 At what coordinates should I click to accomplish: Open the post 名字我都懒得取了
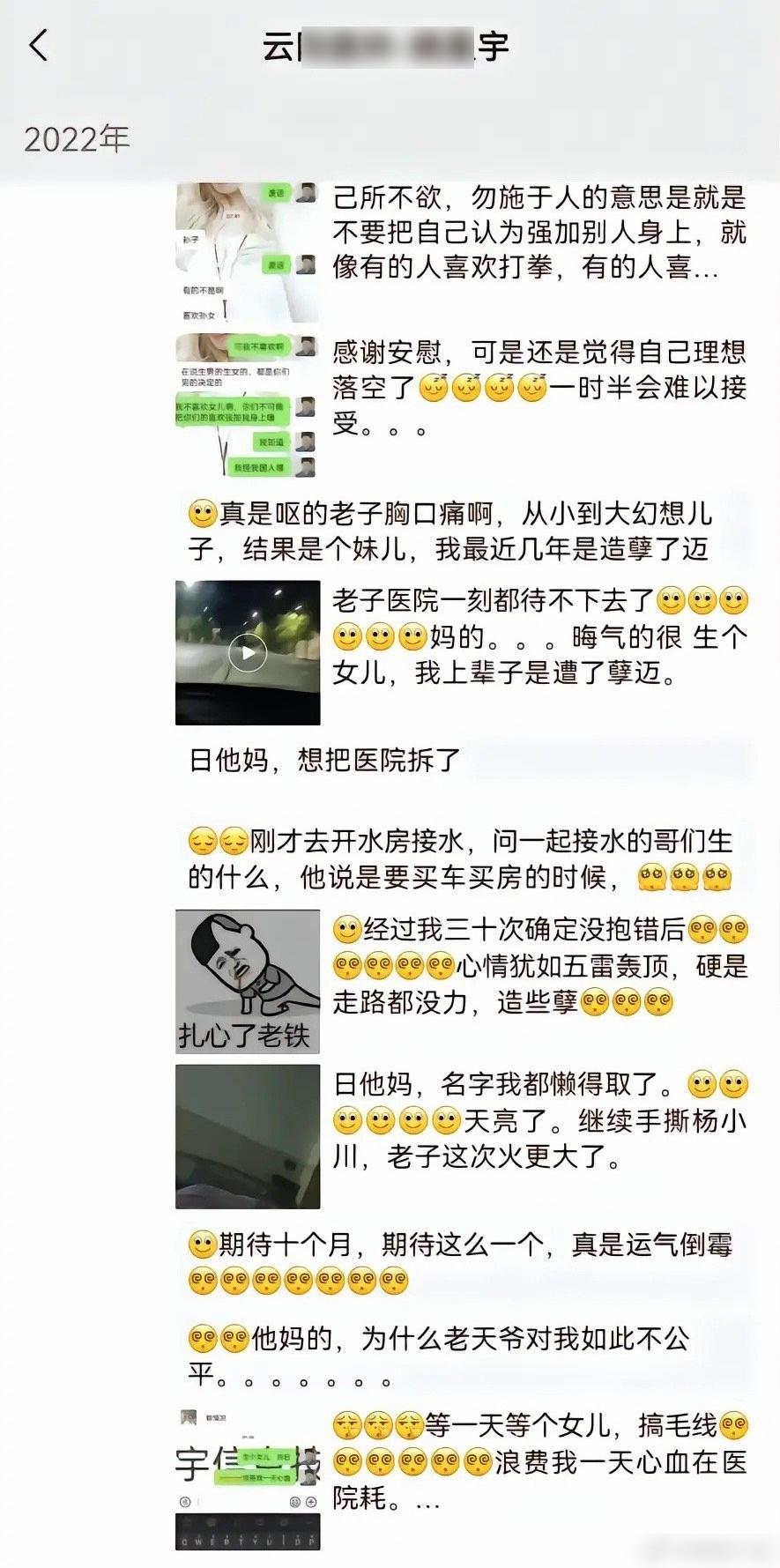538,1119
